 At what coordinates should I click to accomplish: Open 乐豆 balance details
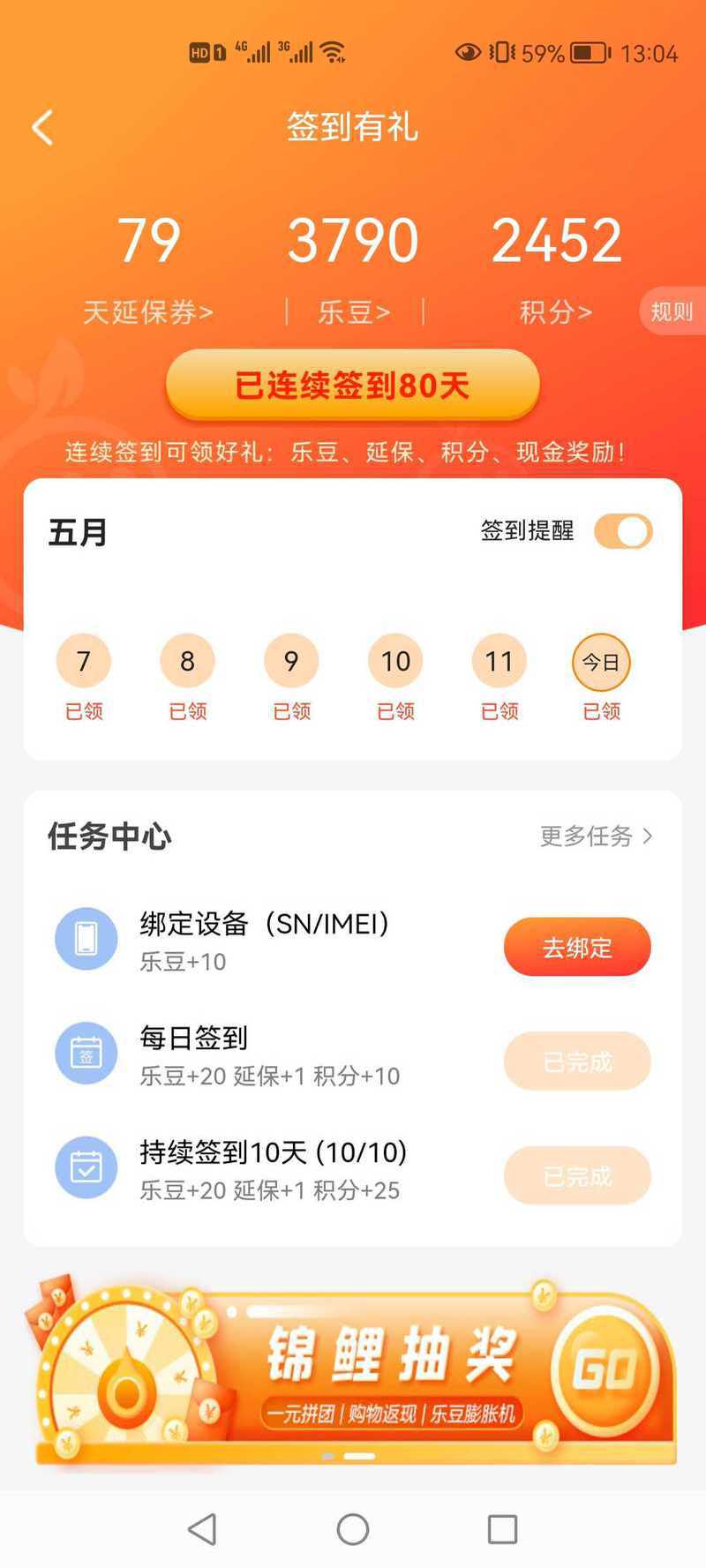354,311
